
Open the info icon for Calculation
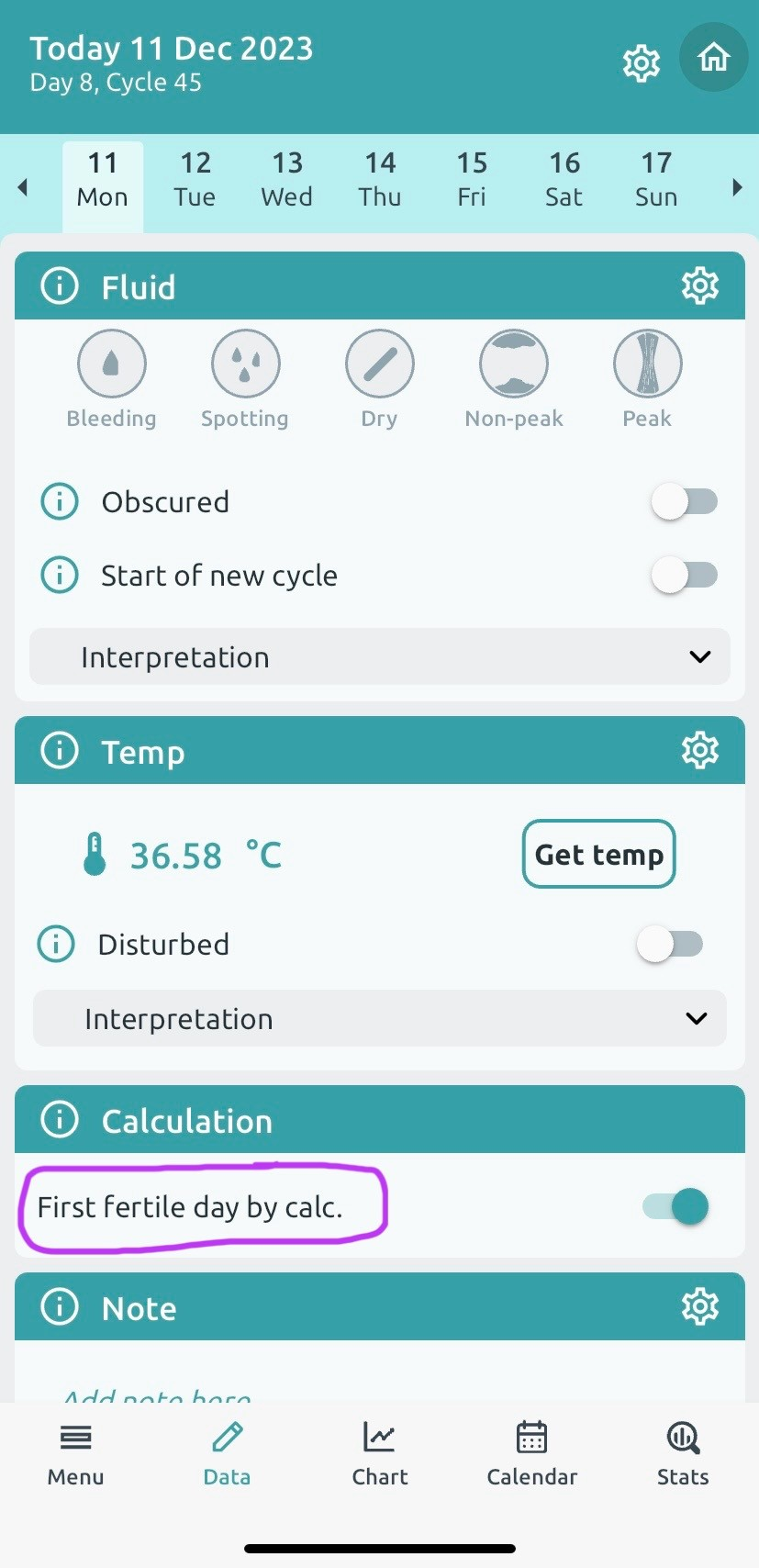pos(60,1120)
